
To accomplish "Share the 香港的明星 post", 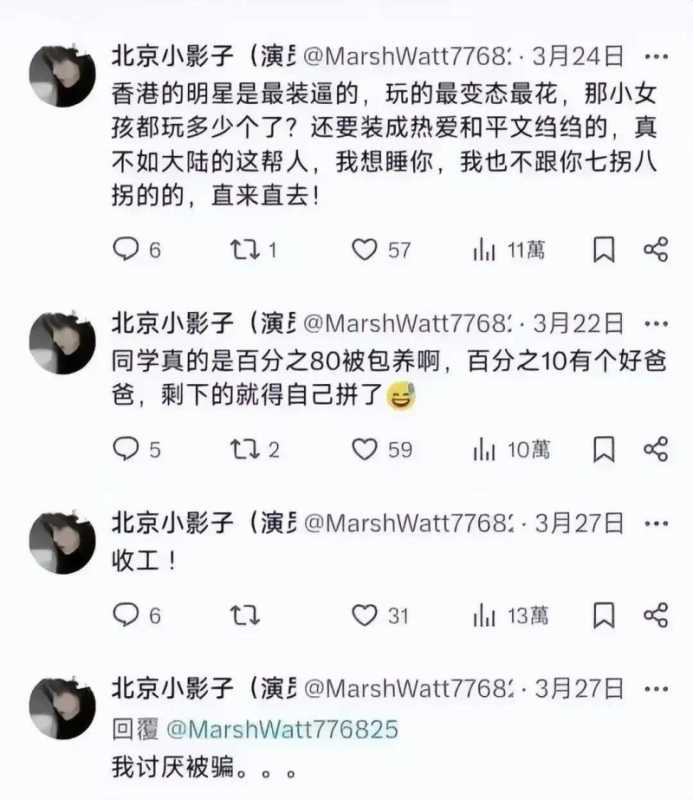I will point(655,250).
